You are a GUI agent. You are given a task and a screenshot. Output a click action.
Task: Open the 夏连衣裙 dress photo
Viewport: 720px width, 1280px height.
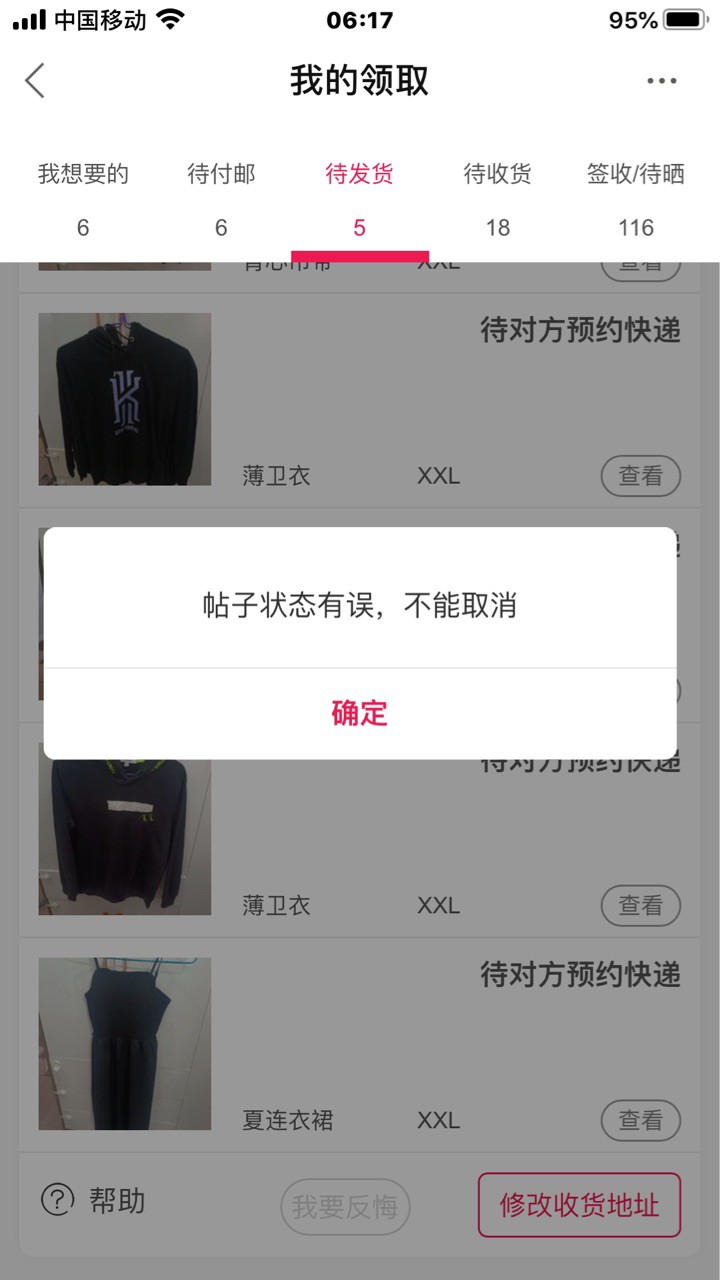pos(125,1044)
